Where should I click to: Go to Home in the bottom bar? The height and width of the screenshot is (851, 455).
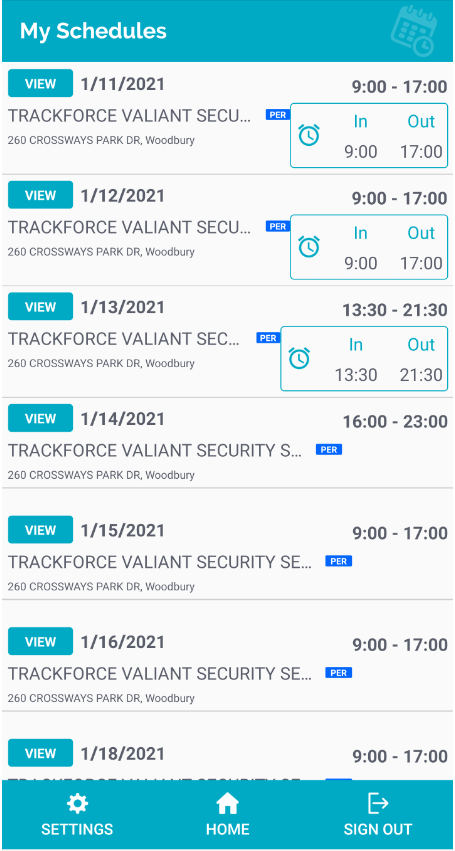point(228,816)
